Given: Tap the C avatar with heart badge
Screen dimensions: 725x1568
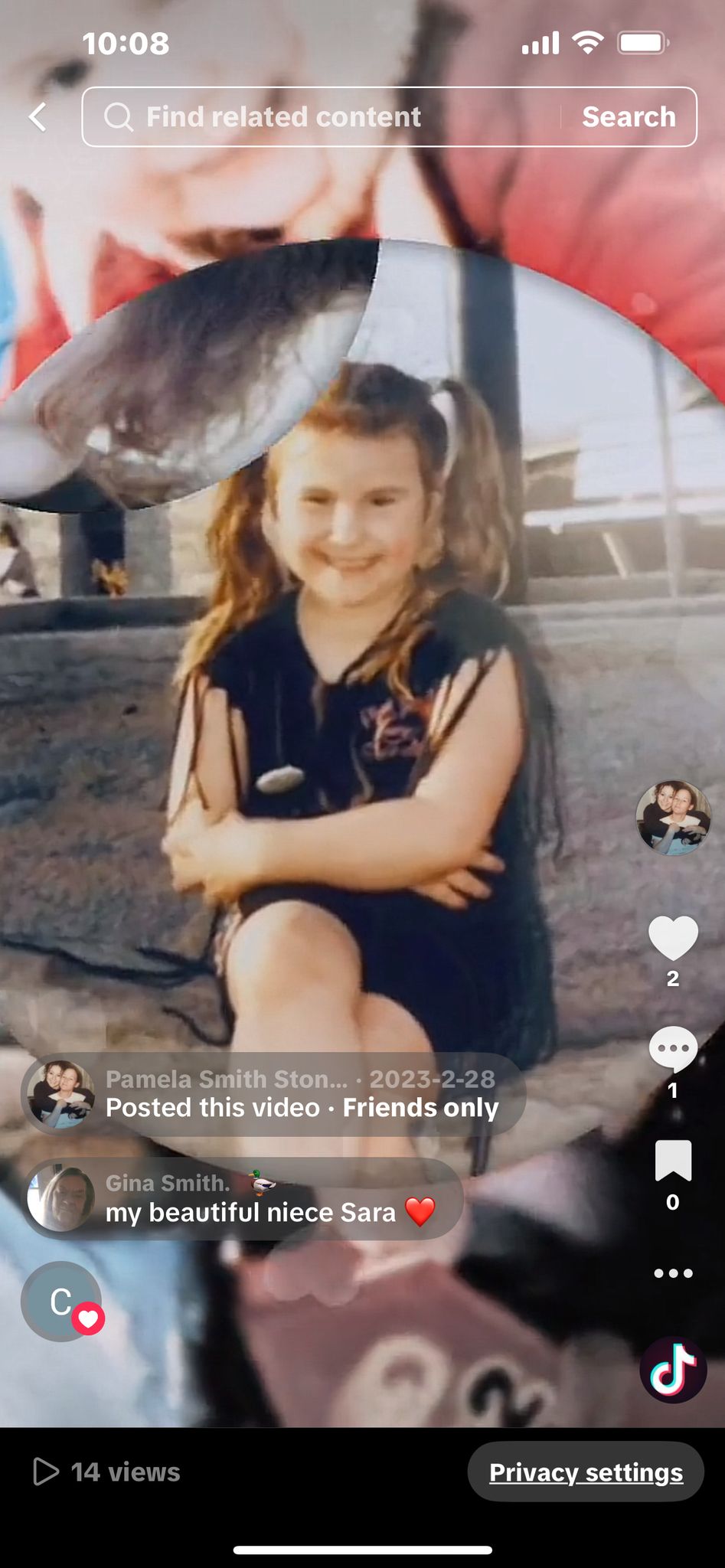Looking at the screenshot, I should click(x=61, y=1302).
